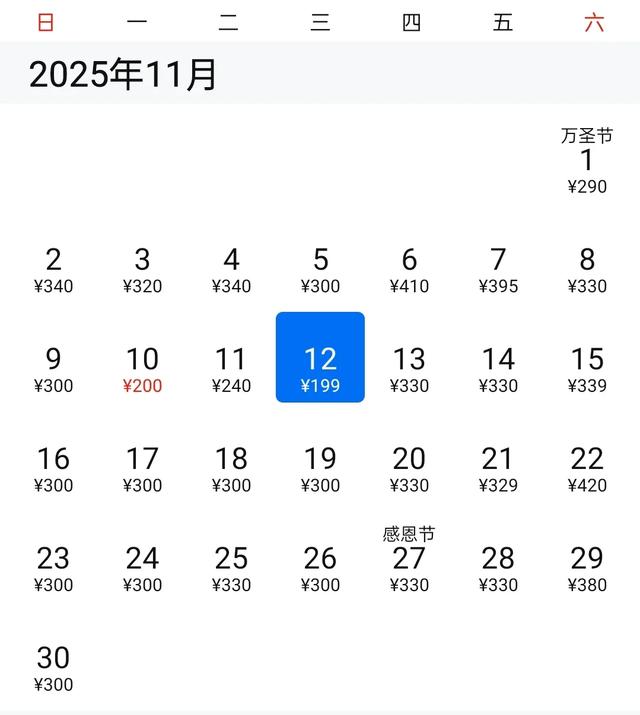Pick November 6 priced ¥410
The width and height of the screenshot is (640, 715).
click(409, 270)
